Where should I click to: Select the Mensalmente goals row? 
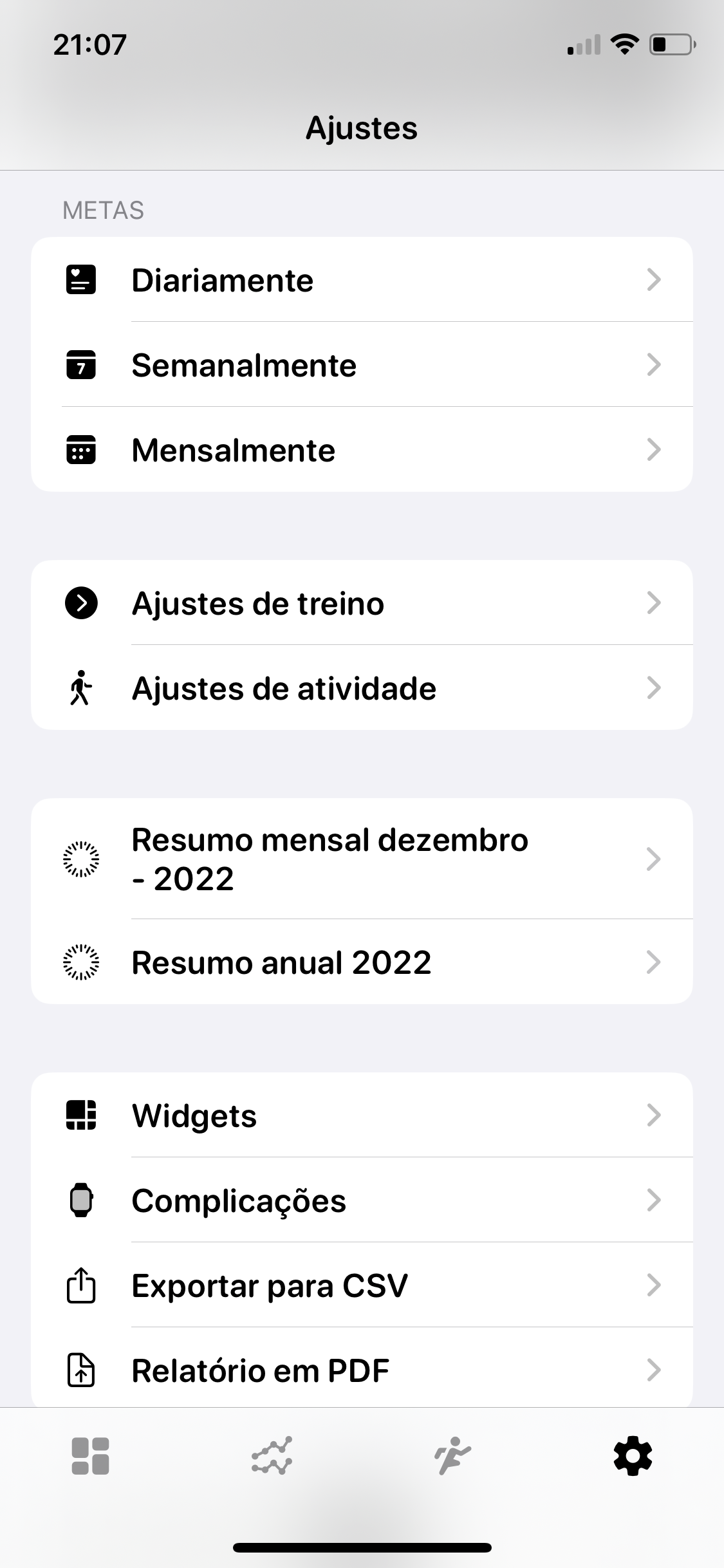point(362,450)
